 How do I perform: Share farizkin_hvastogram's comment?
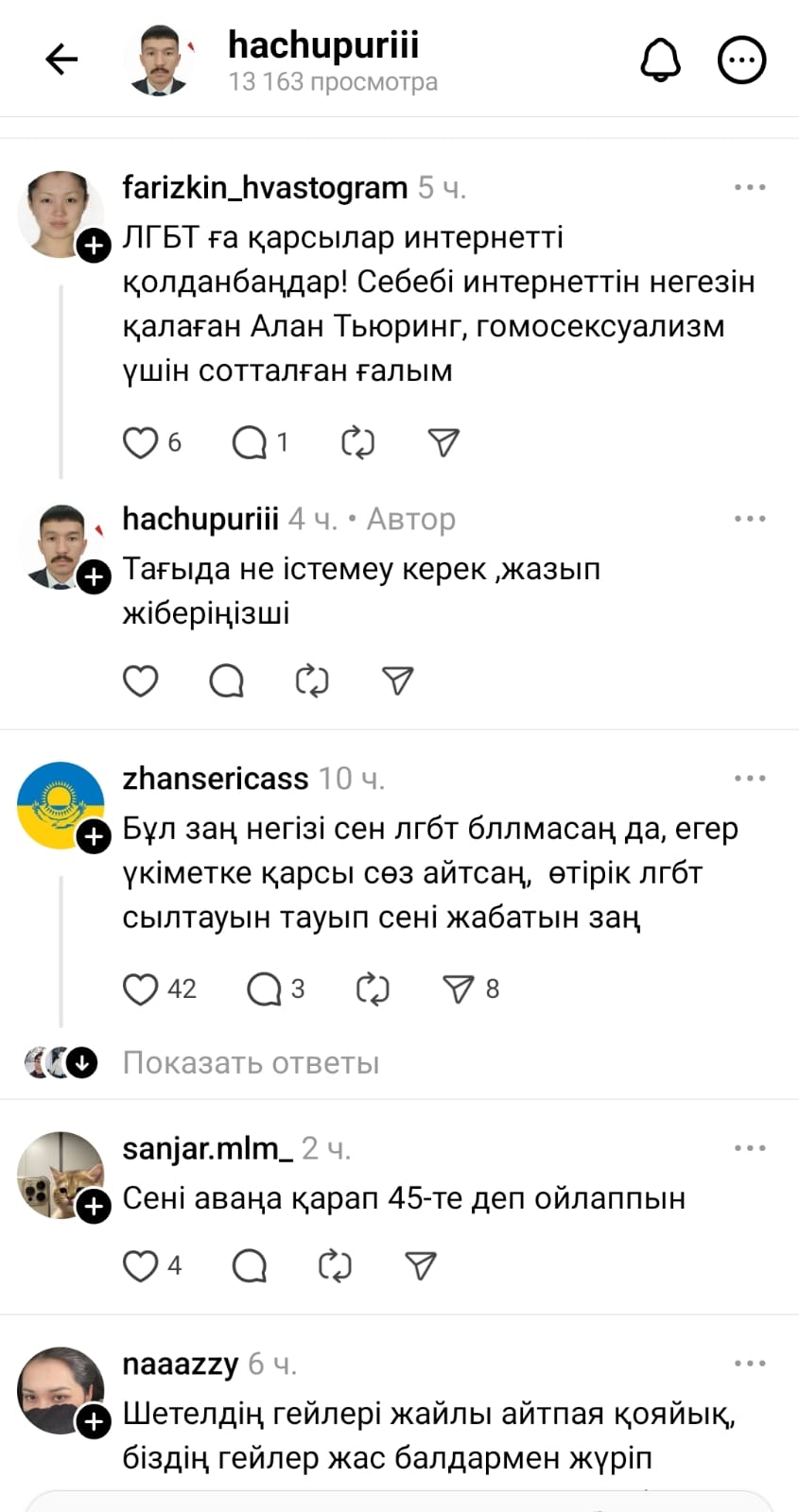click(x=443, y=442)
